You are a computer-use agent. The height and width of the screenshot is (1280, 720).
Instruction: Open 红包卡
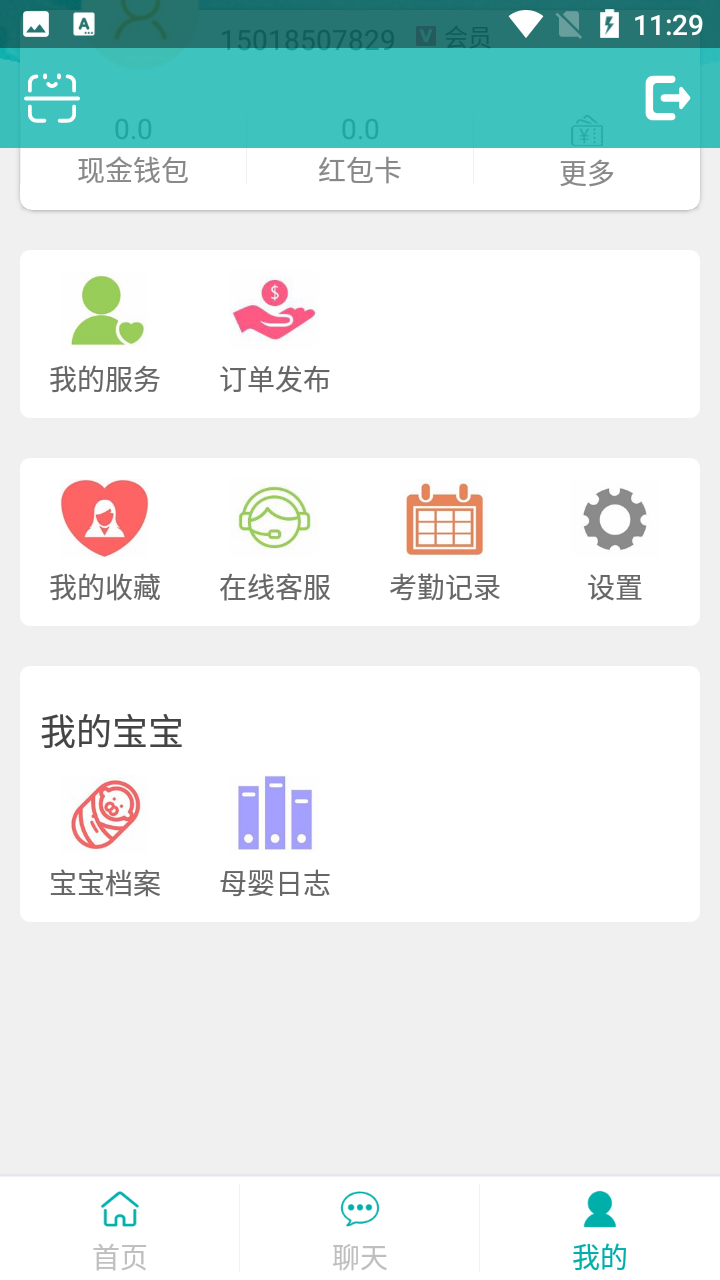point(360,170)
